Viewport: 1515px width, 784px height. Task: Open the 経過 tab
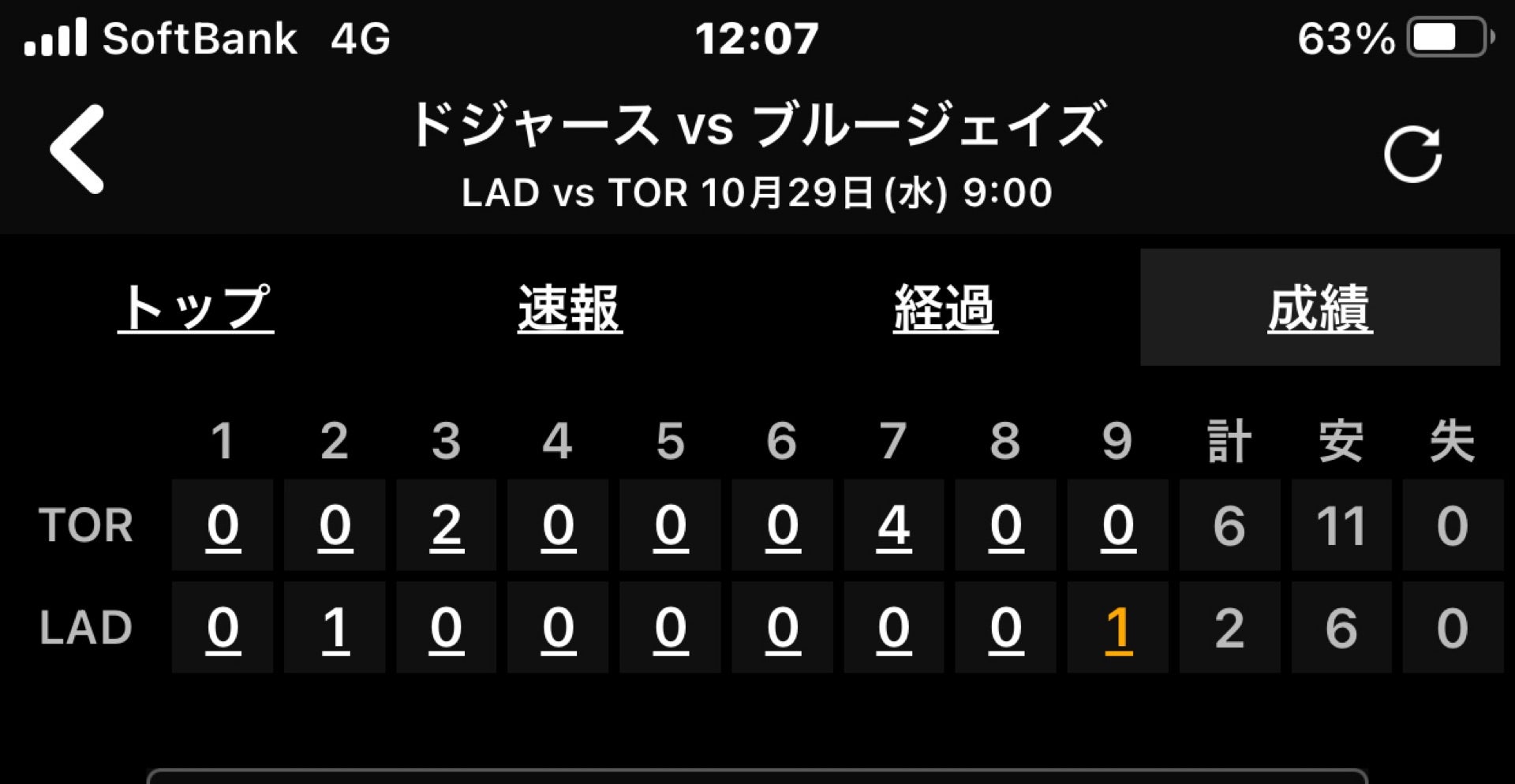click(945, 308)
